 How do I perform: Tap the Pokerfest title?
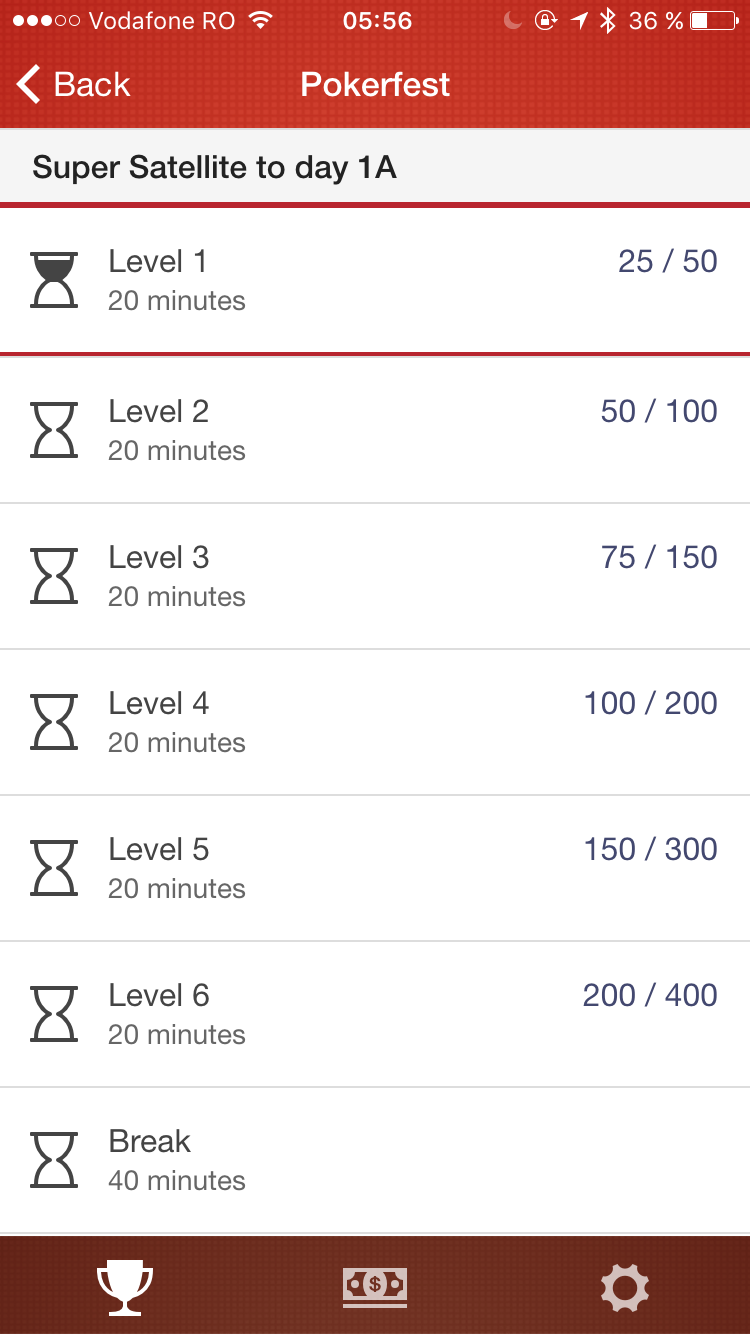(x=375, y=85)
